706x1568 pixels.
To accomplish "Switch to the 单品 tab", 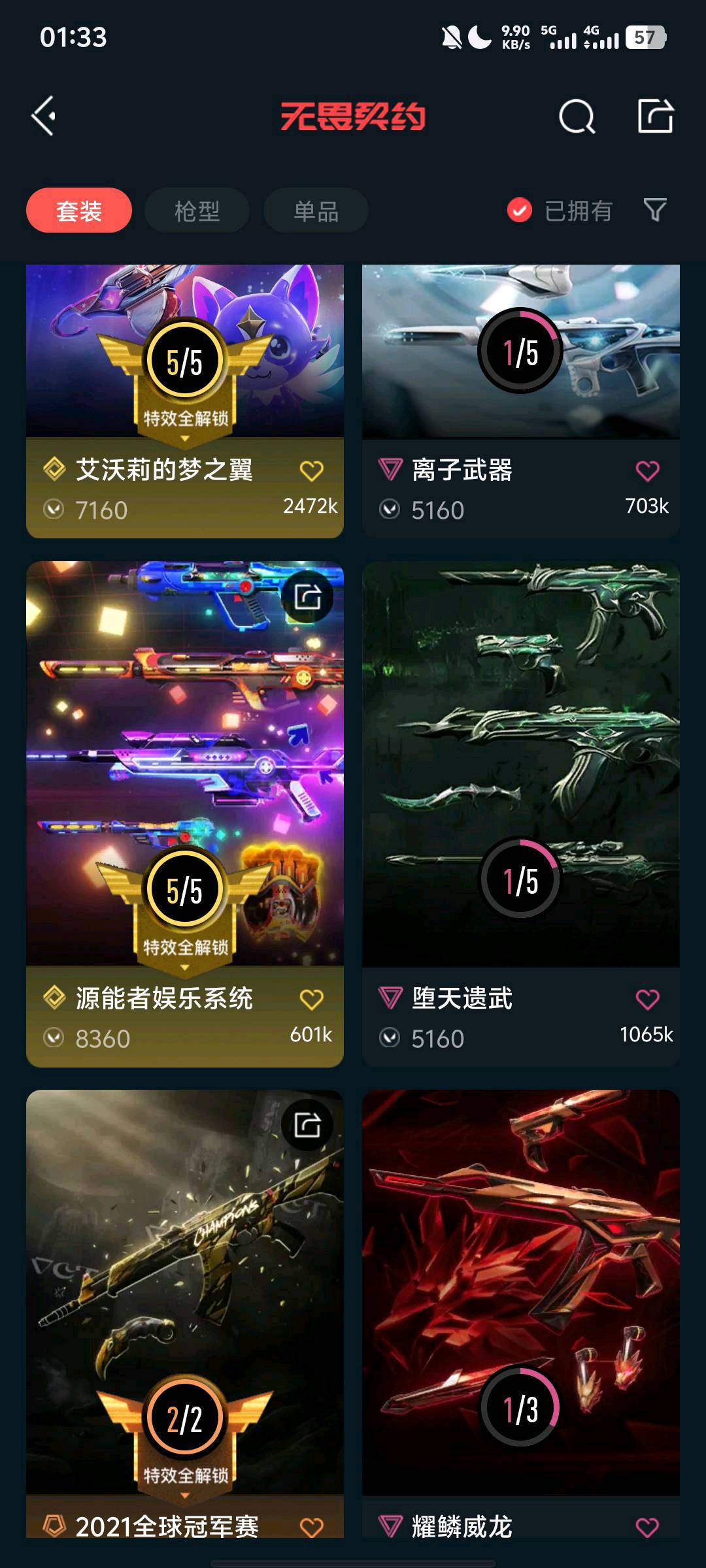I will (316, 210).
